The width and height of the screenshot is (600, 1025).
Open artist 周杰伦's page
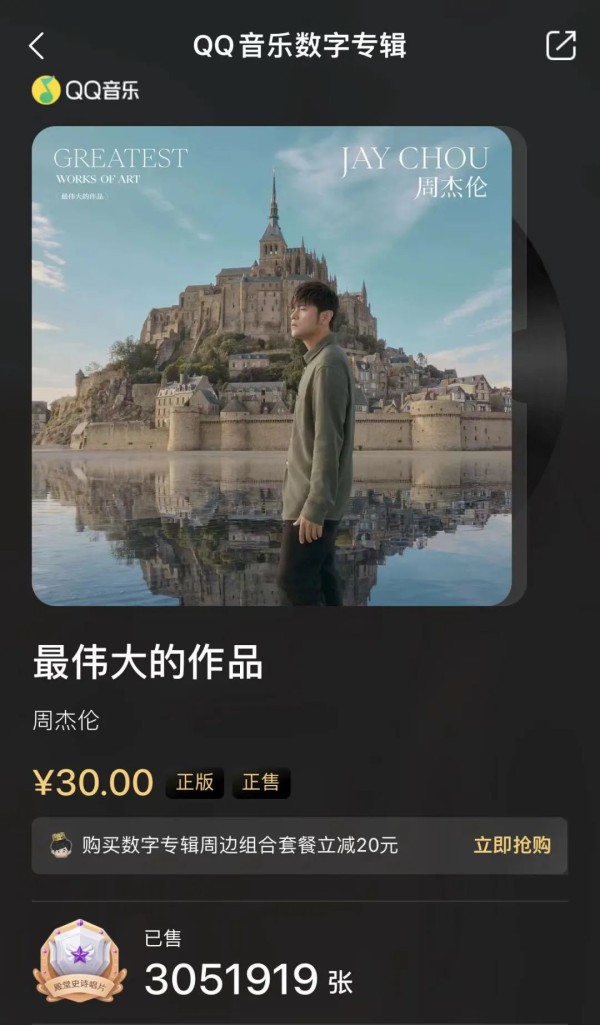pyautogui.click(x=66, y=720)
